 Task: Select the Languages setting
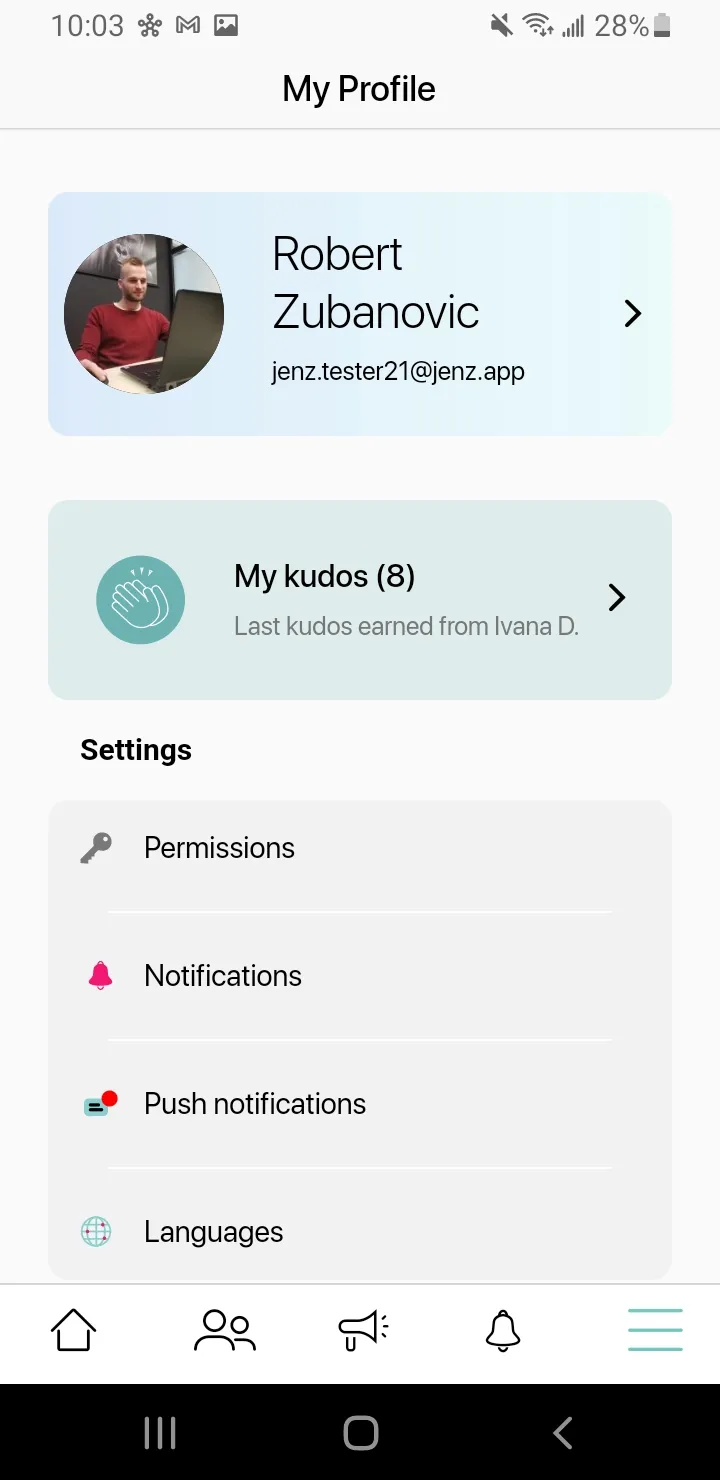click(x=359, y=1232)
